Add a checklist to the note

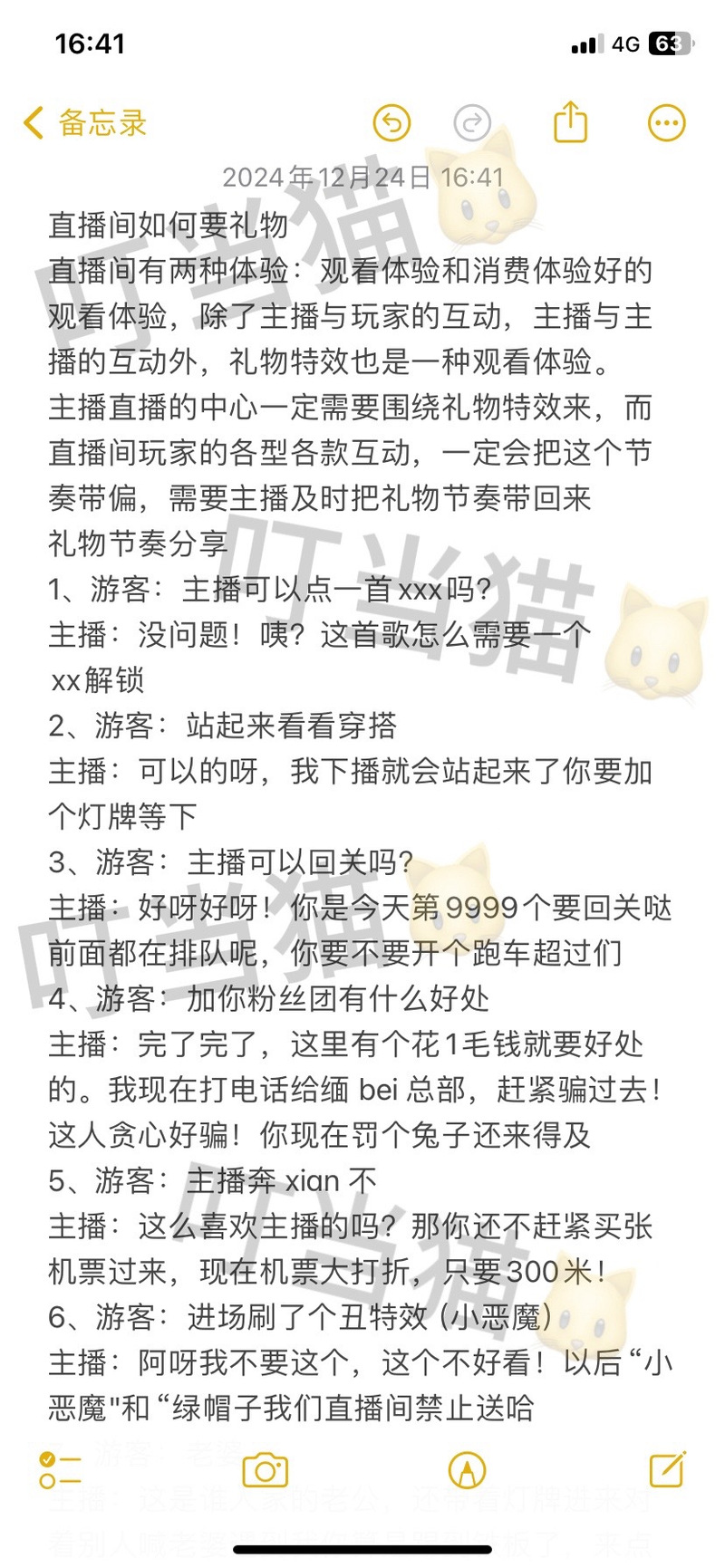(x=60, y=1470)
